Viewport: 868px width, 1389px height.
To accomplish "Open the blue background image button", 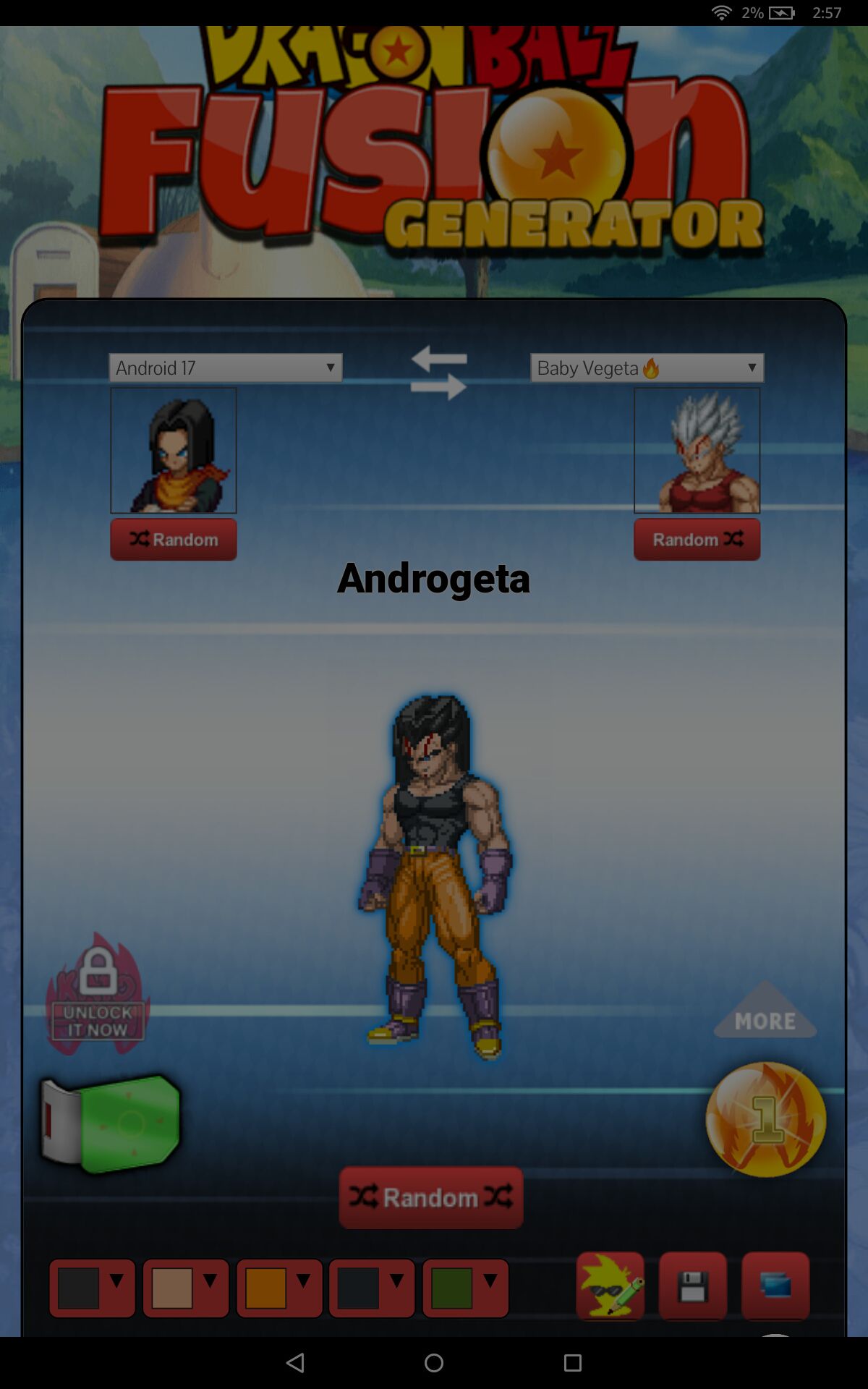I will point(775,1286).
